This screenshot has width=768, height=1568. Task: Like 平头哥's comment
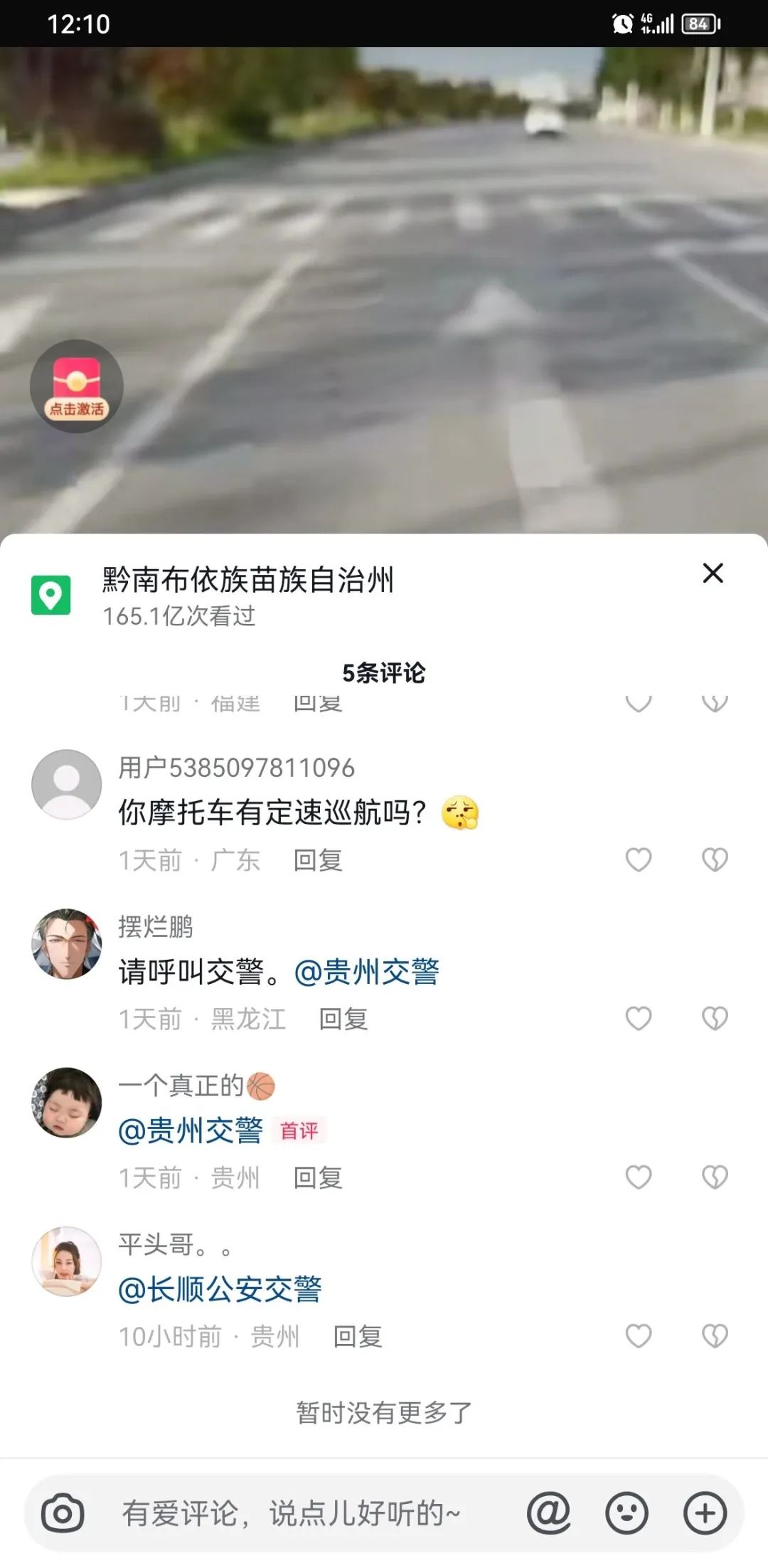(x=638, y=1335)
